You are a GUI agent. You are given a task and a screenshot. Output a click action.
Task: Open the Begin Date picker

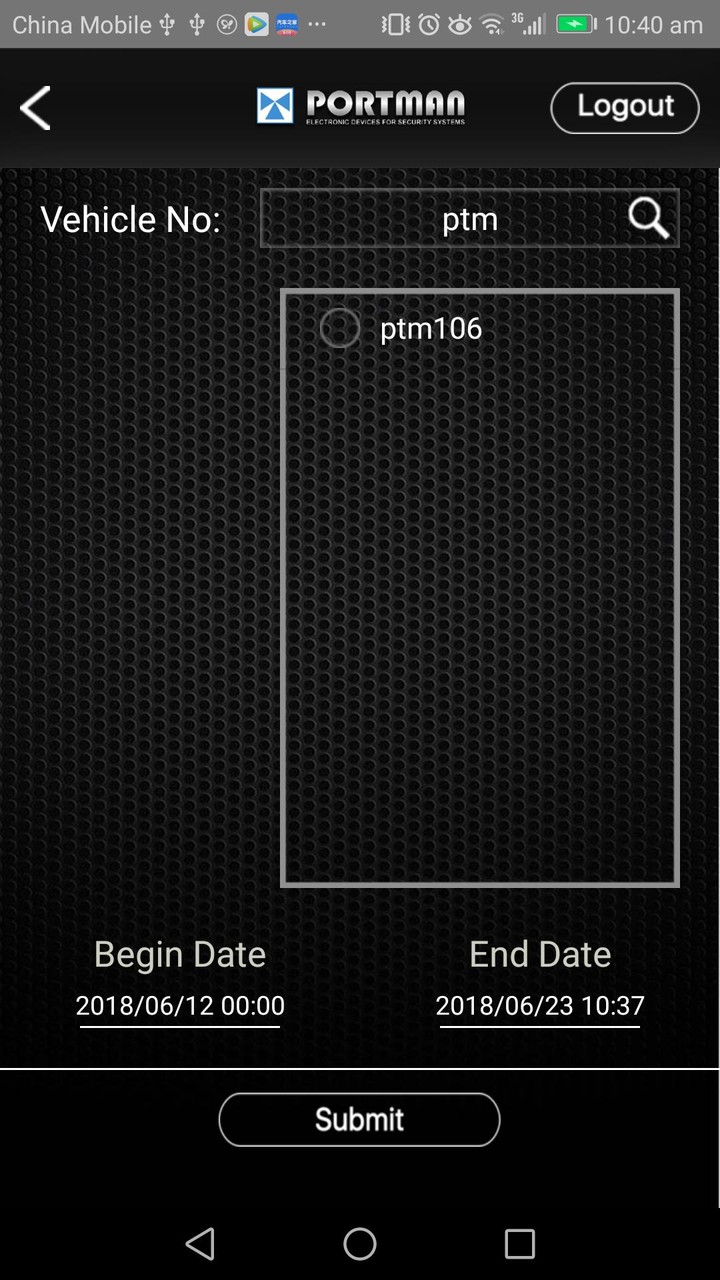click(x=180, y=1005)
